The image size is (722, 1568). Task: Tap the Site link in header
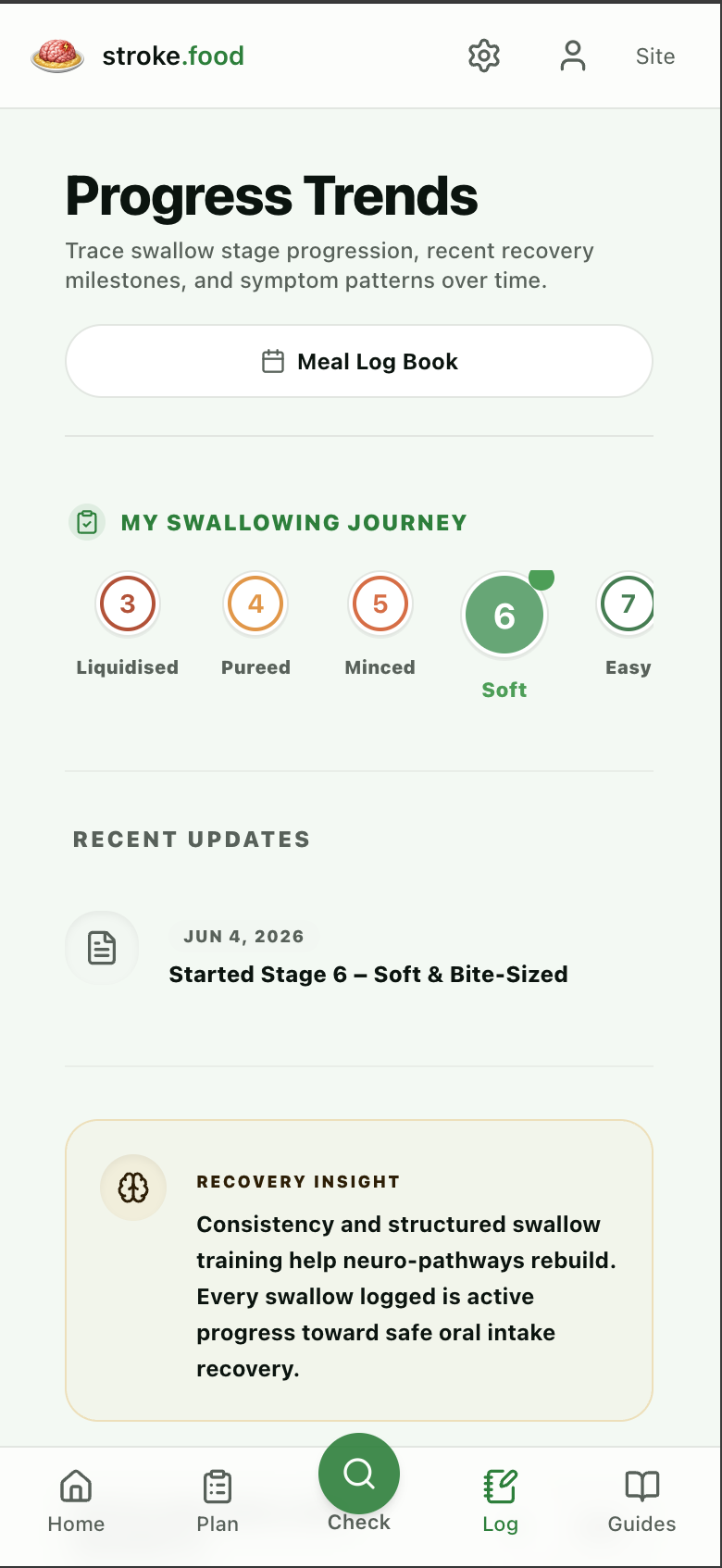pyautogui.click(x=655, y=56)
